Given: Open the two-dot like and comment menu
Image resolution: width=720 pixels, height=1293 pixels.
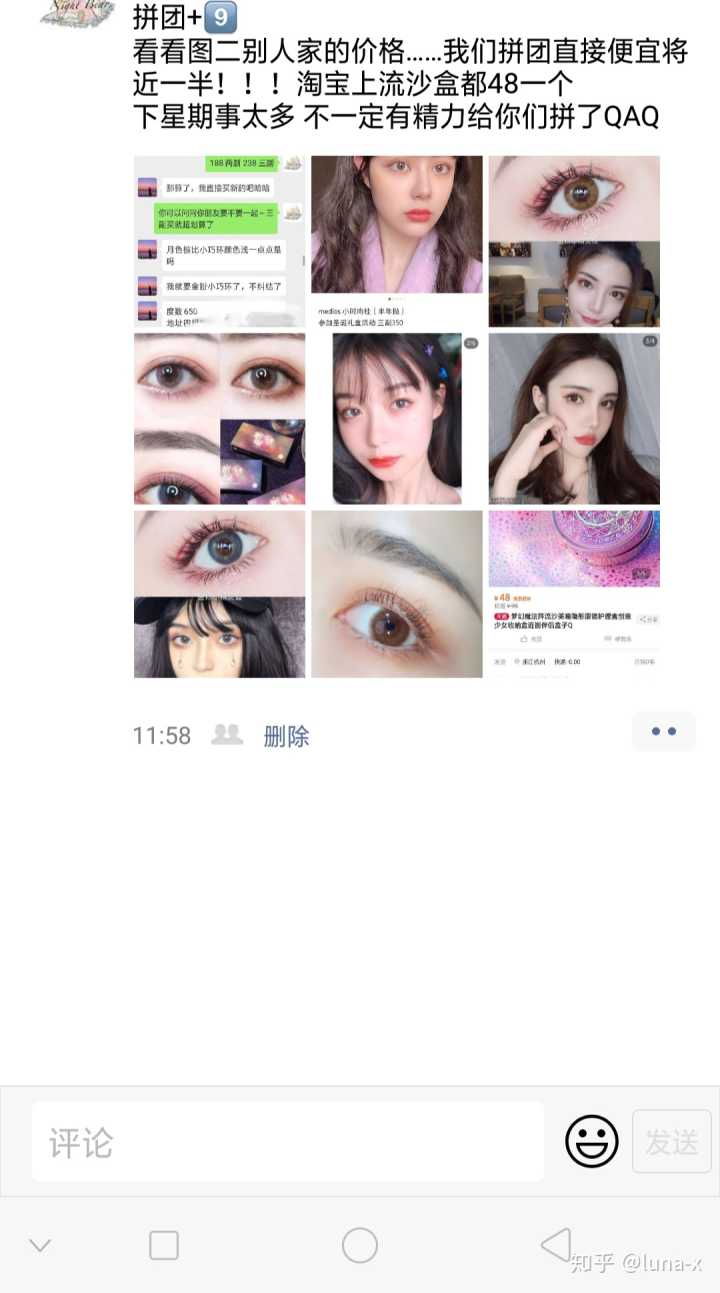Looking at the screenshot, I should tap(663, 732).
